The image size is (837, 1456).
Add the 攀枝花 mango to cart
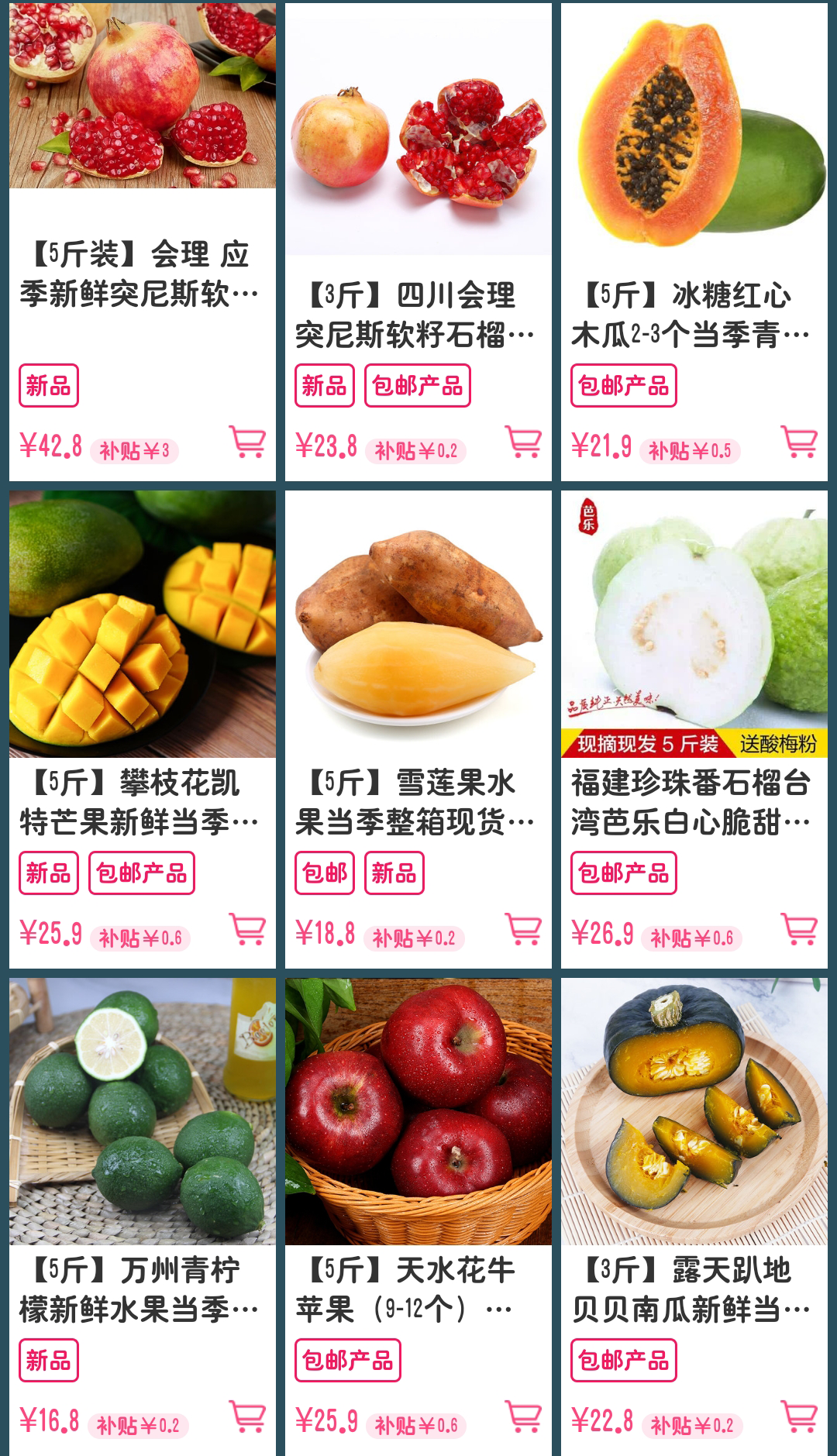(x=248, y=929)
